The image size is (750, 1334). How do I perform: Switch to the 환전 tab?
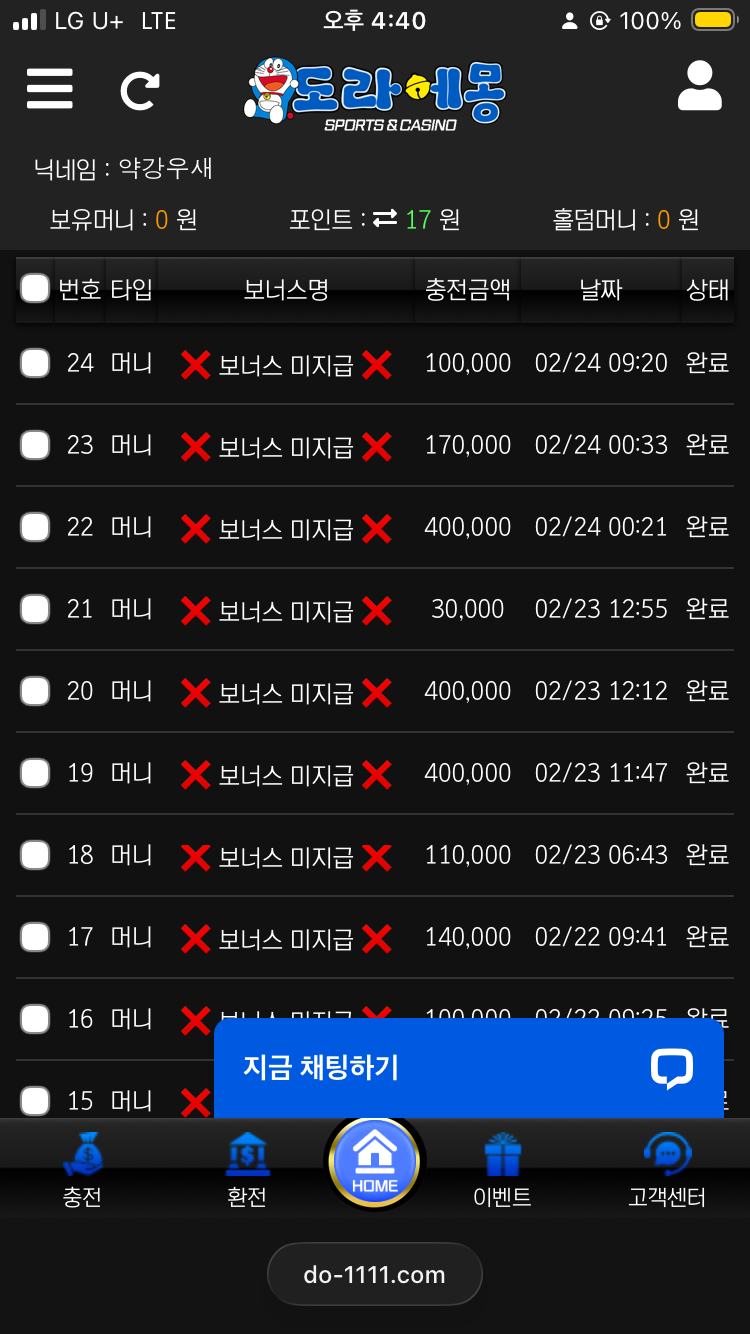click(247, 1172)
